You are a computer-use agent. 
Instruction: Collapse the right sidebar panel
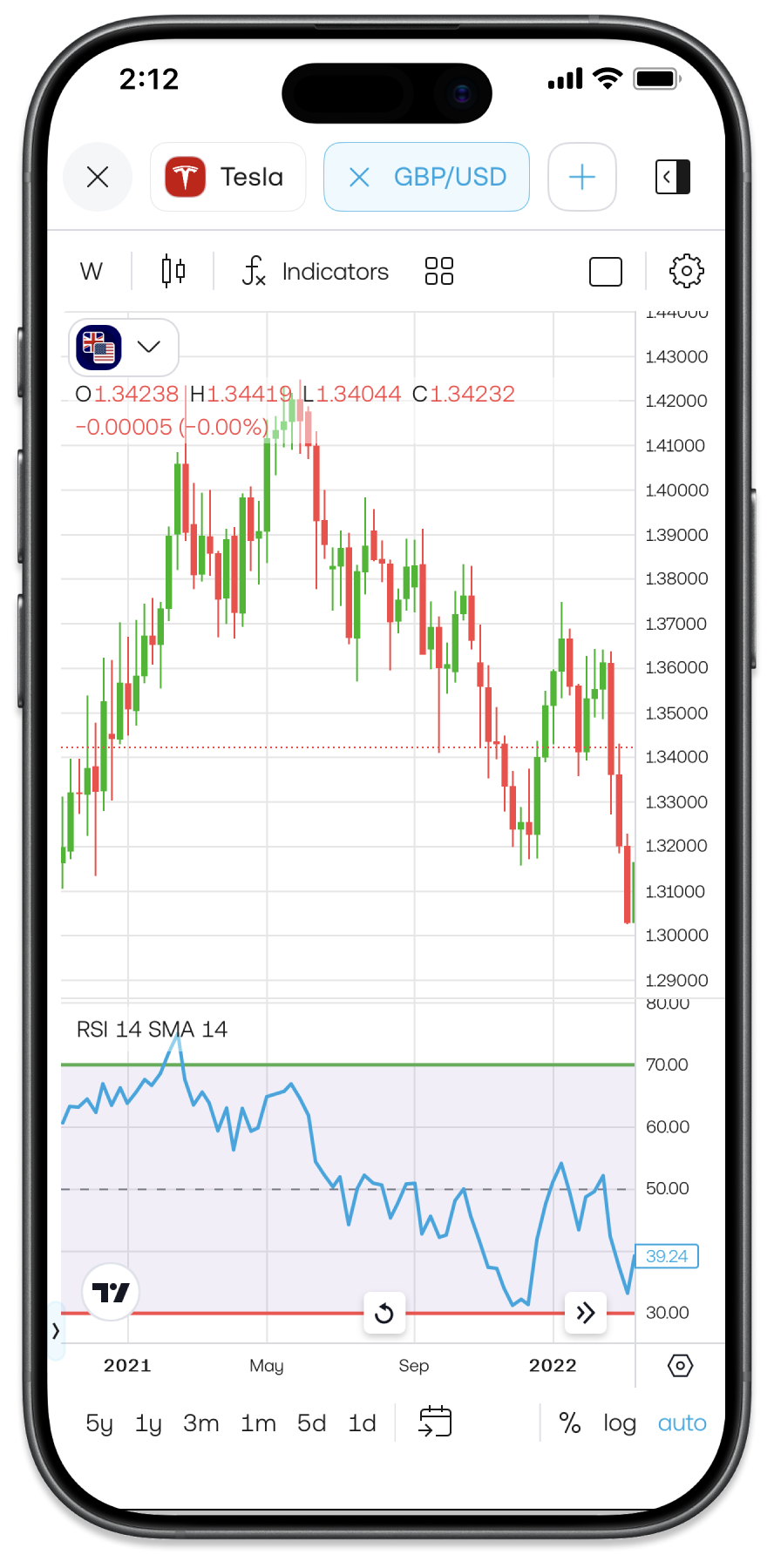(x=672, y=177)
